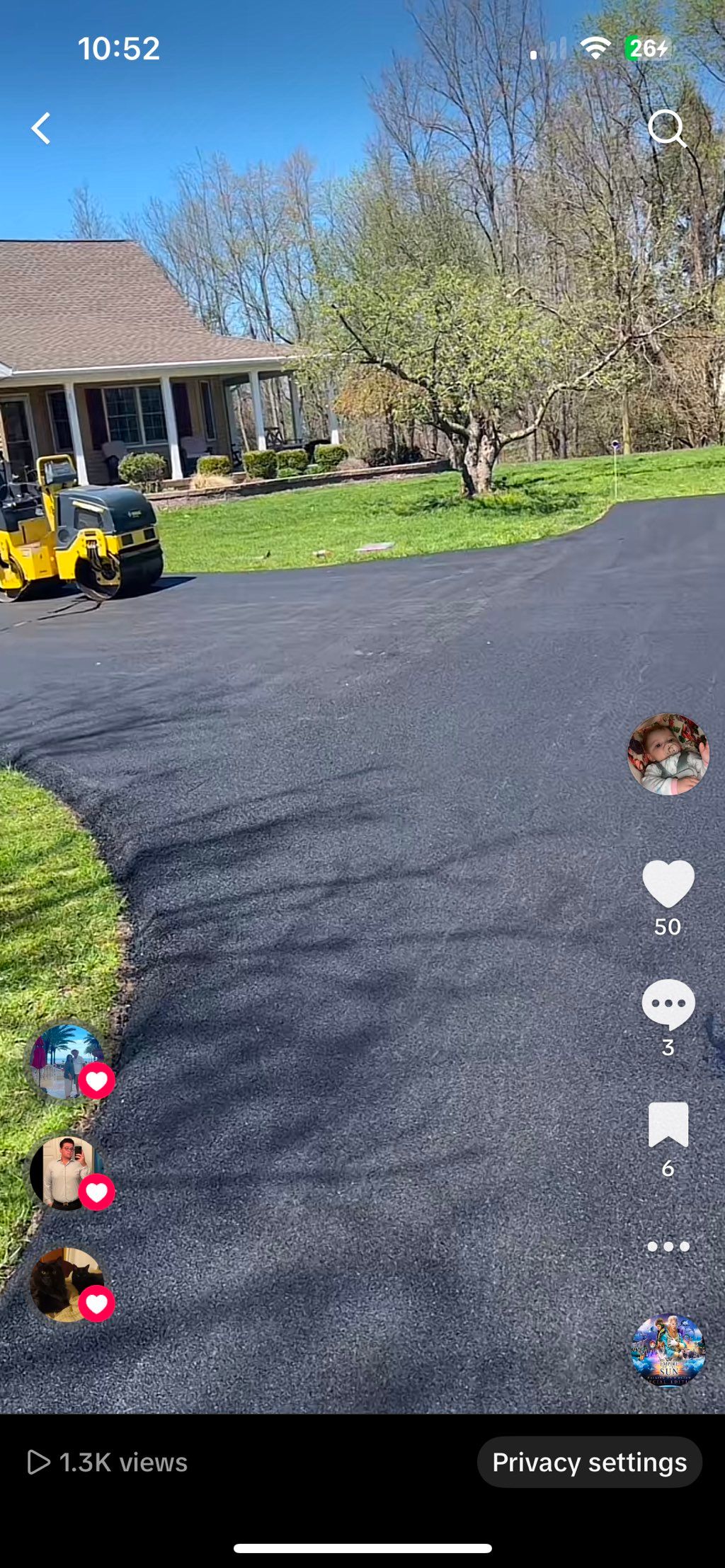The image size is (725, 1568).
Task: Like this video with the heart icon
Action: [x=668, y=884]
